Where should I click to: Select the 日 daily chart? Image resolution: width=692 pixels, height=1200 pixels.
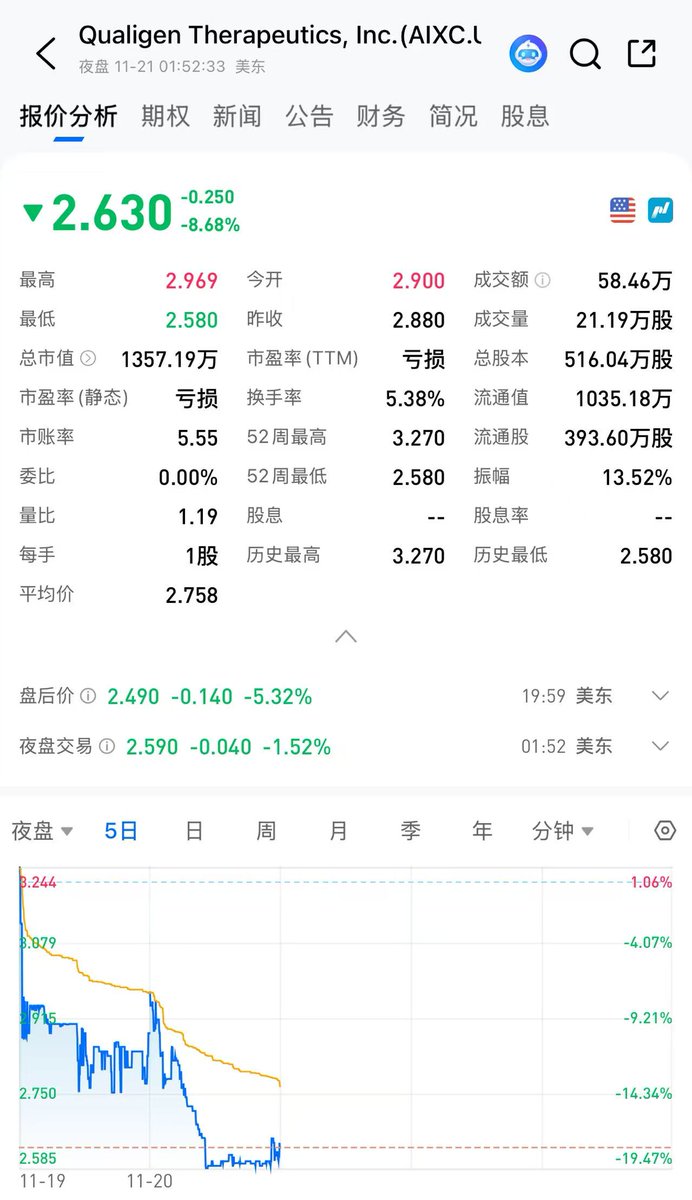[x=194, y=831]
